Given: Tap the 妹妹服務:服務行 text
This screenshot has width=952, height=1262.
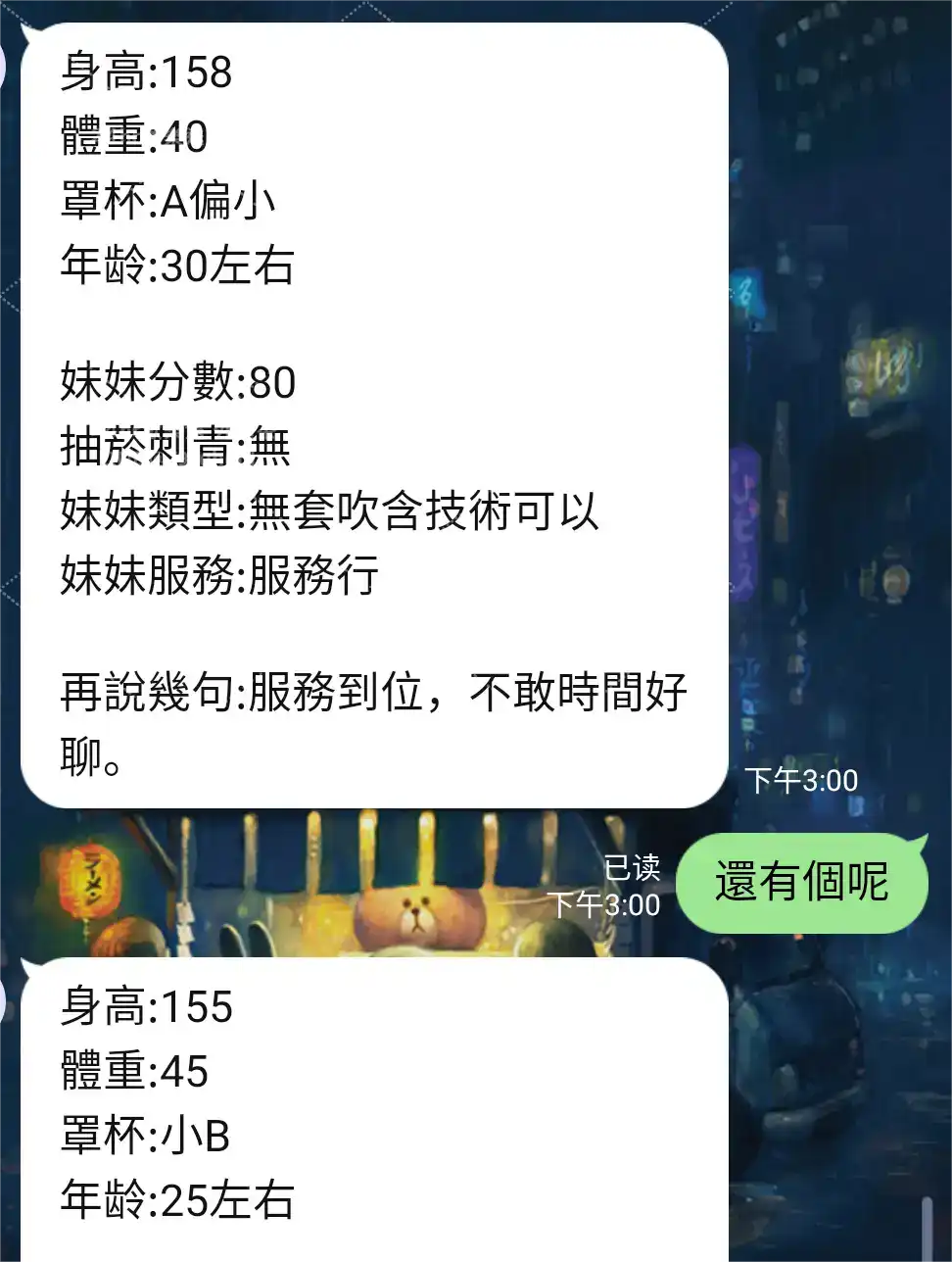Looking at the screenshot, I should click(x=215, y=576).
